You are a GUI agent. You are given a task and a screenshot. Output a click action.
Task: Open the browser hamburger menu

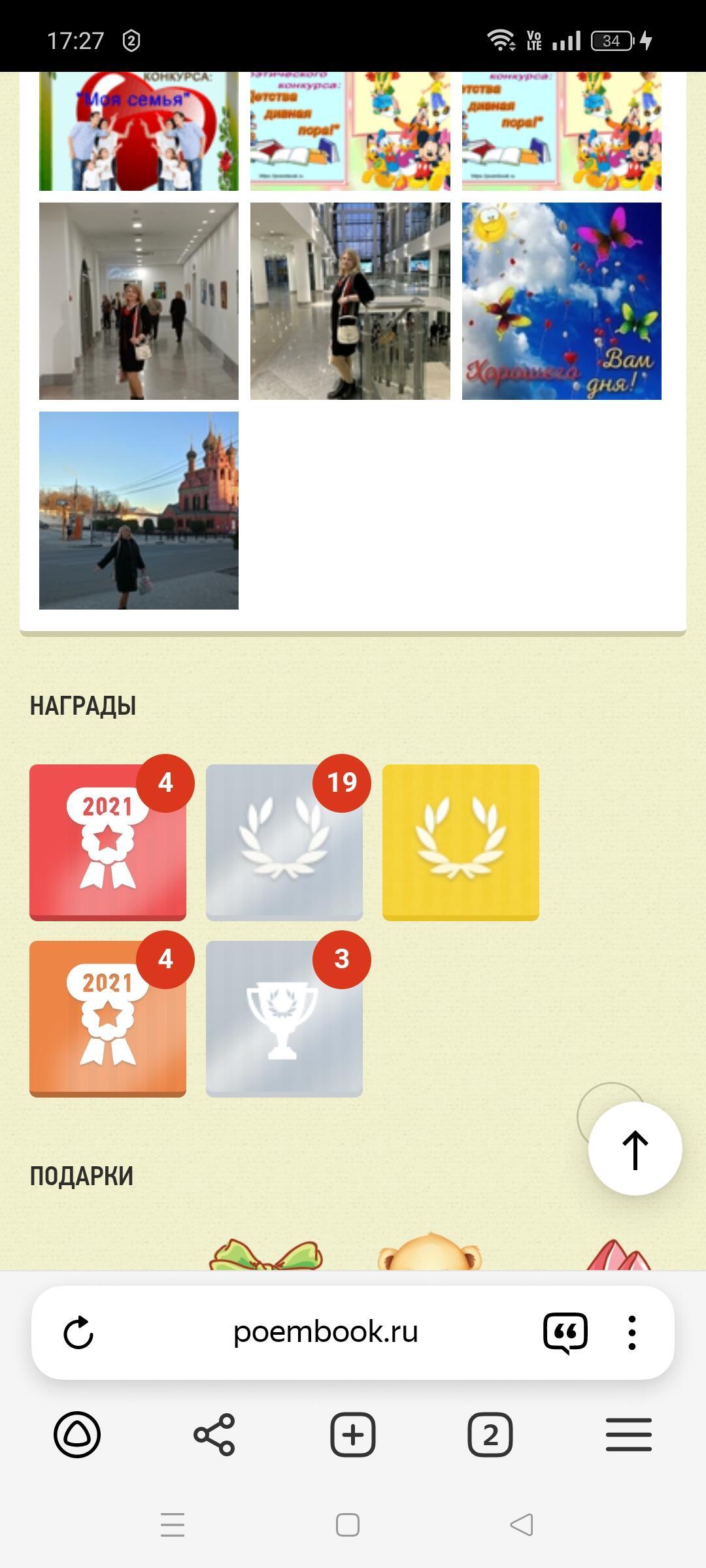tap(628, 1435)
